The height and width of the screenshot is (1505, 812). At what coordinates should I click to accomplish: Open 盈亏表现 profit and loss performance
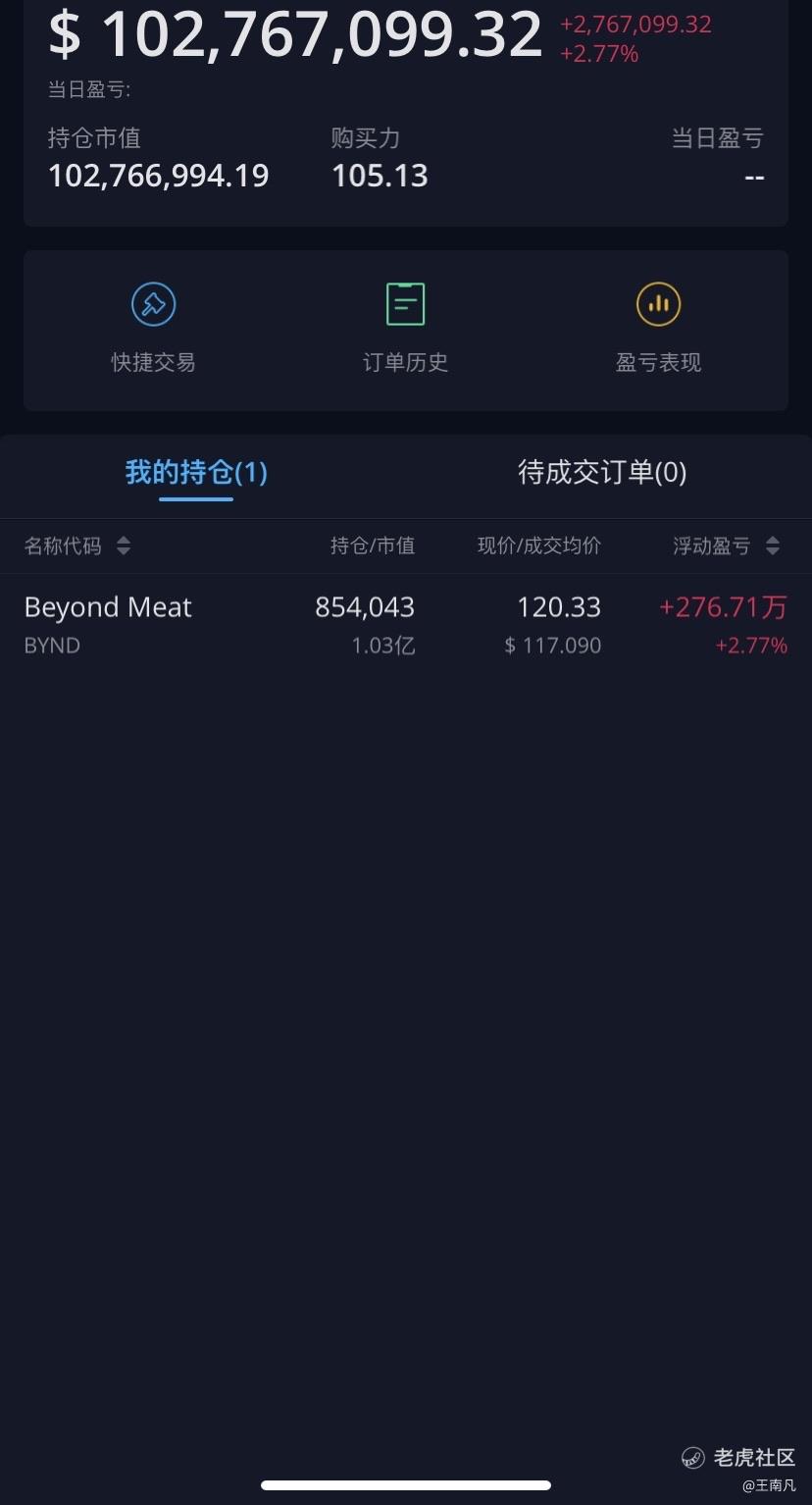658,328
